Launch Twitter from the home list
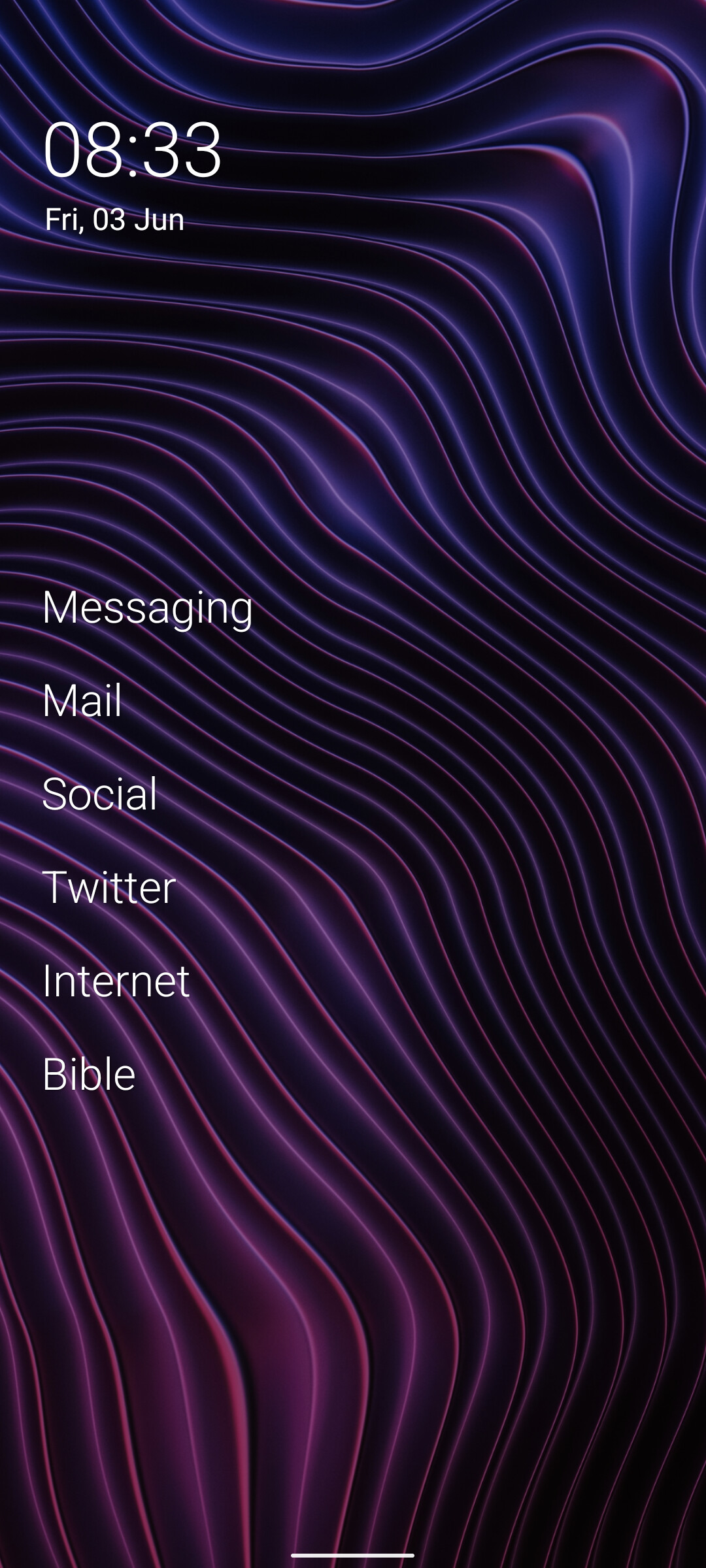This screenshot has height=1568, width=706. (109, 888)
